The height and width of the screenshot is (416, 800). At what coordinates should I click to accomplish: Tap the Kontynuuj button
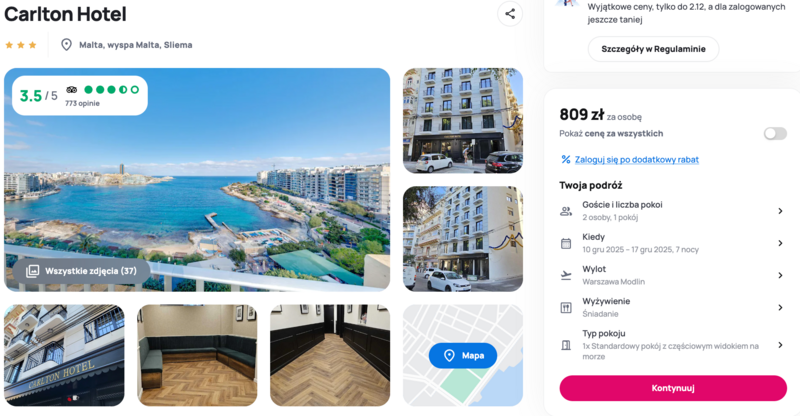point(672,388)
